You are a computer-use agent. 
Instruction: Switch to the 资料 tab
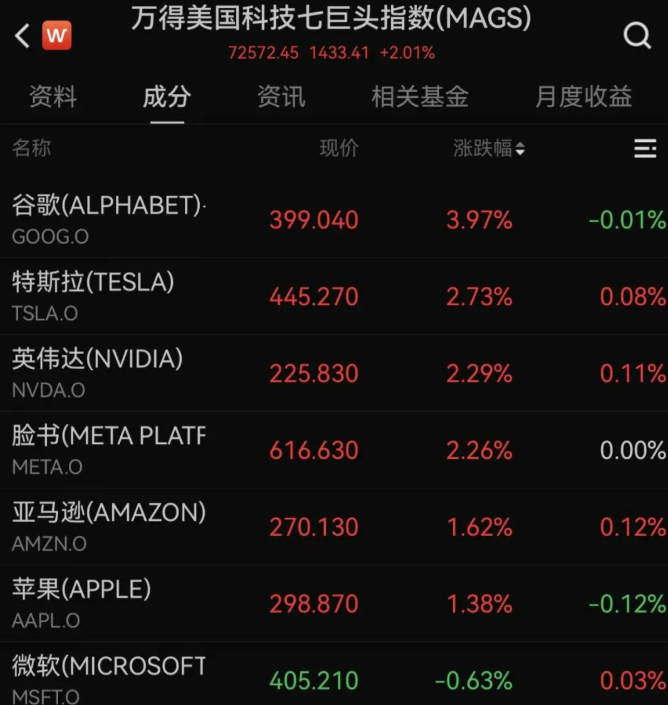coord(53,97)
